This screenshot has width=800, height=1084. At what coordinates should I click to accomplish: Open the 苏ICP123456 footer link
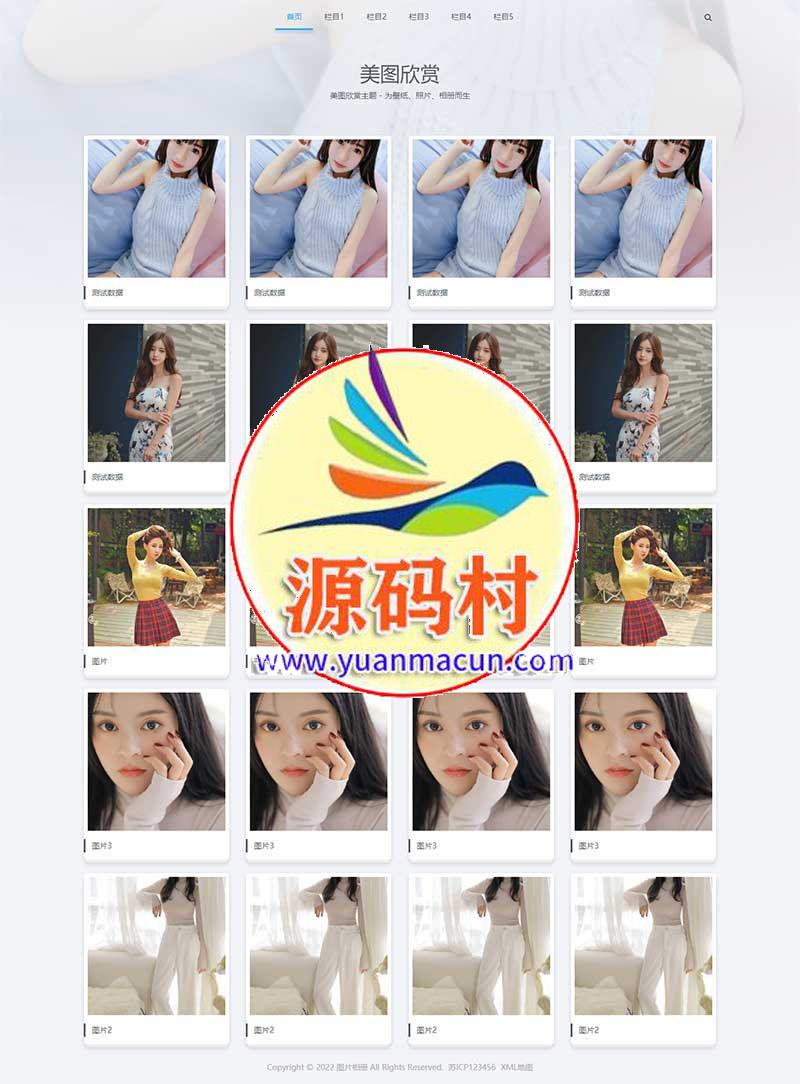pos(471,1067)
